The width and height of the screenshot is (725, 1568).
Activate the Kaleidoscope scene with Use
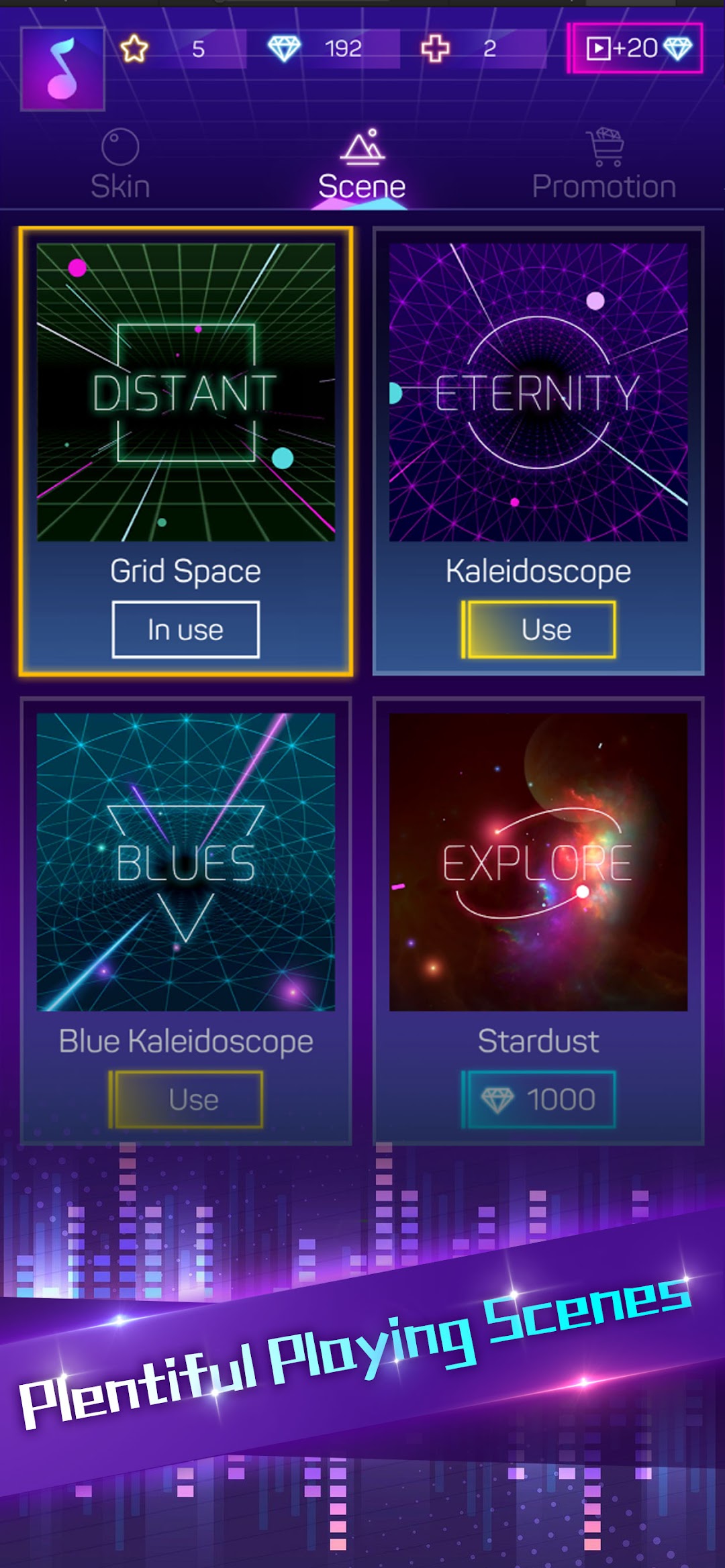(x=539, y=628)
